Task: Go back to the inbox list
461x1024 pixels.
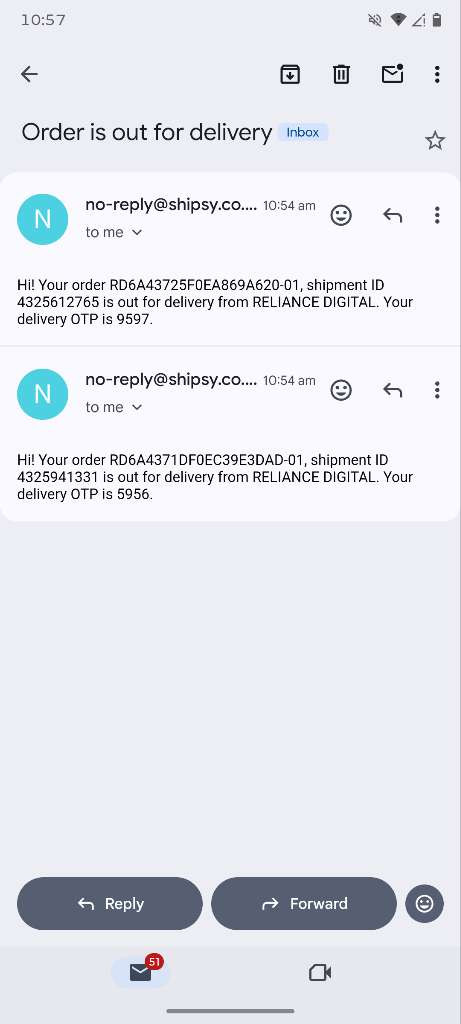Action: tap(29, 74)
